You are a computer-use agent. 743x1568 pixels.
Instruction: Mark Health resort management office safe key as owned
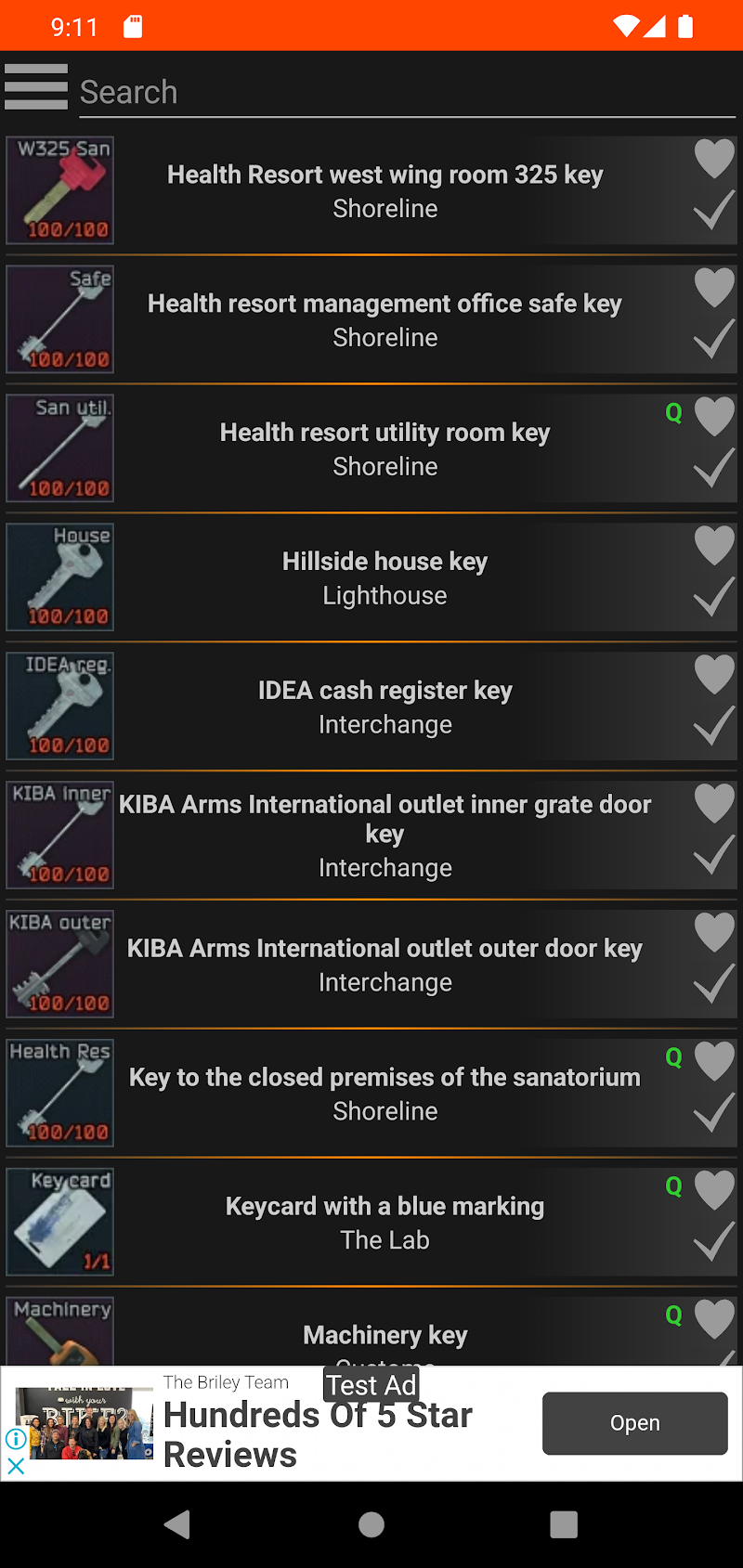click(714, 339)
